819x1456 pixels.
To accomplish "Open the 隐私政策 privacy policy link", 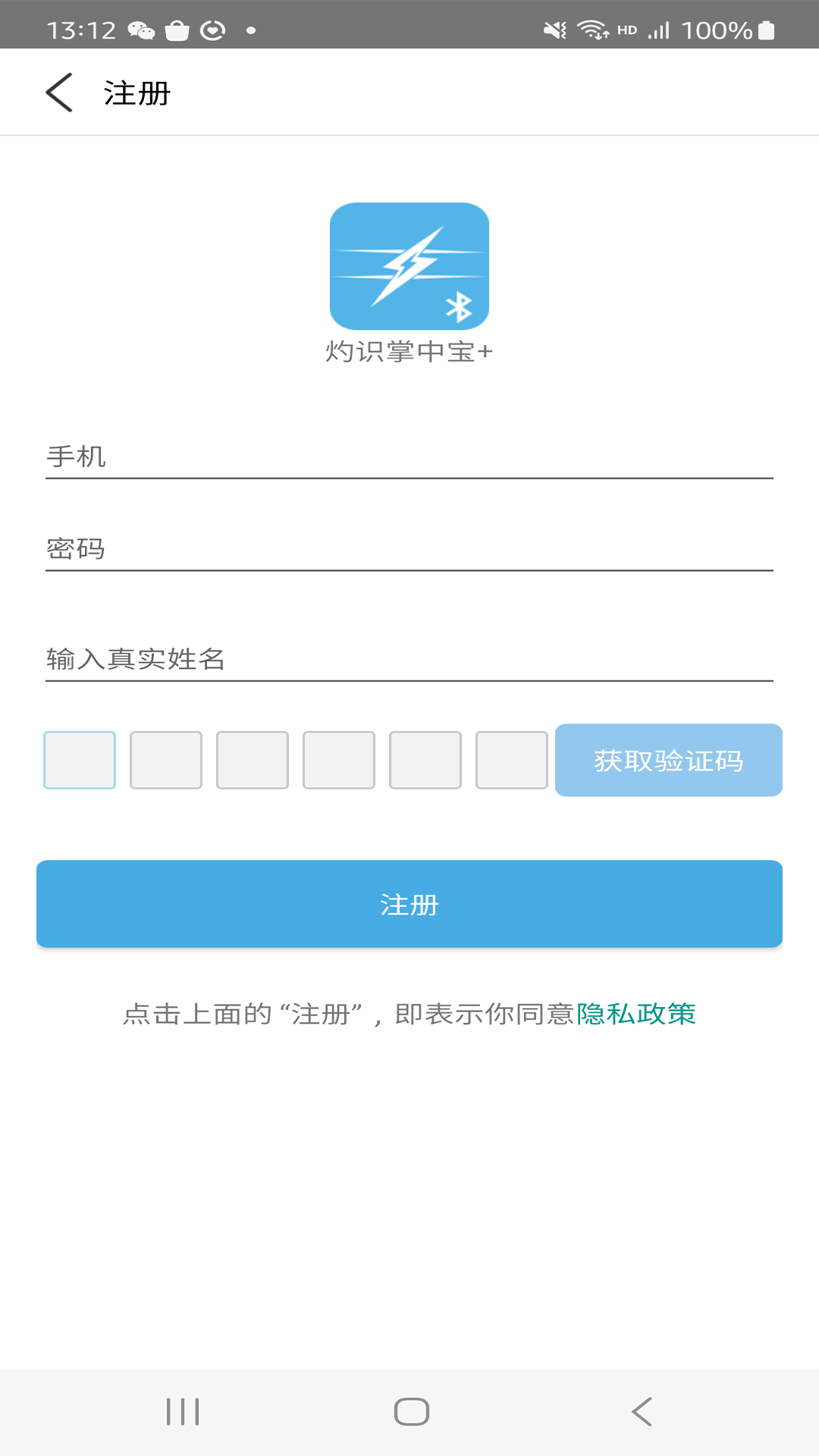I will [635, 1014].
